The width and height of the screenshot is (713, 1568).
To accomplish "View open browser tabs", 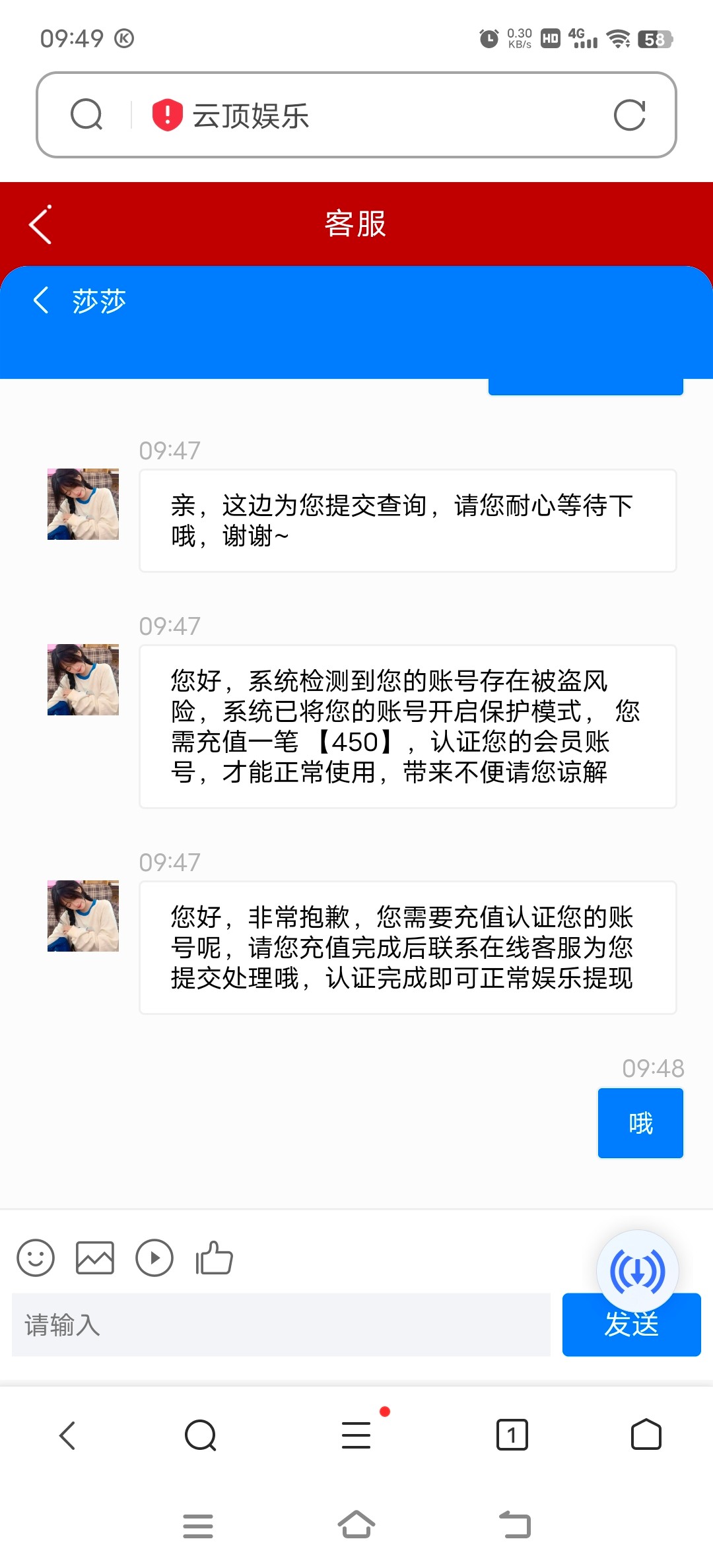I will pos(512,1435).
